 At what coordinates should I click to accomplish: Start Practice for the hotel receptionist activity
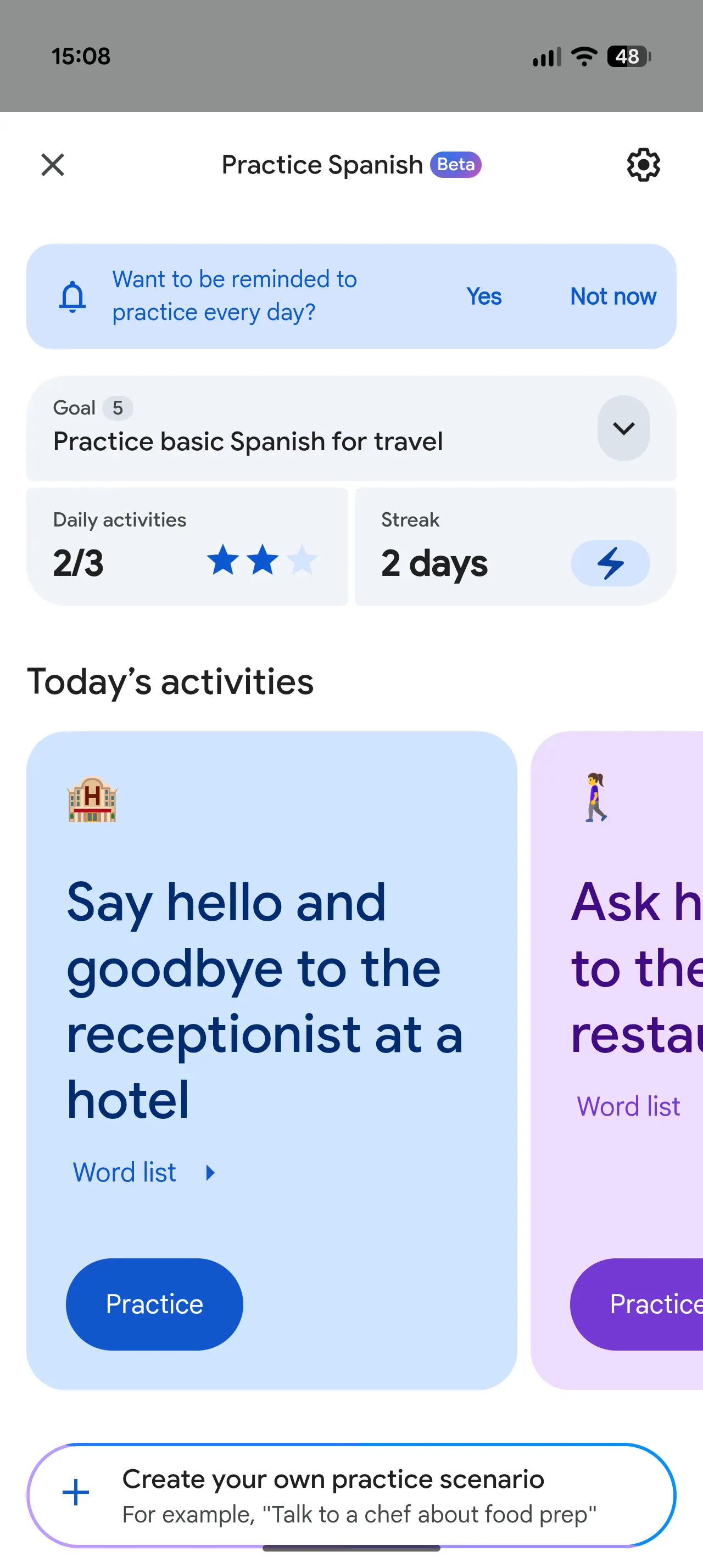(x=154, y=1304)
